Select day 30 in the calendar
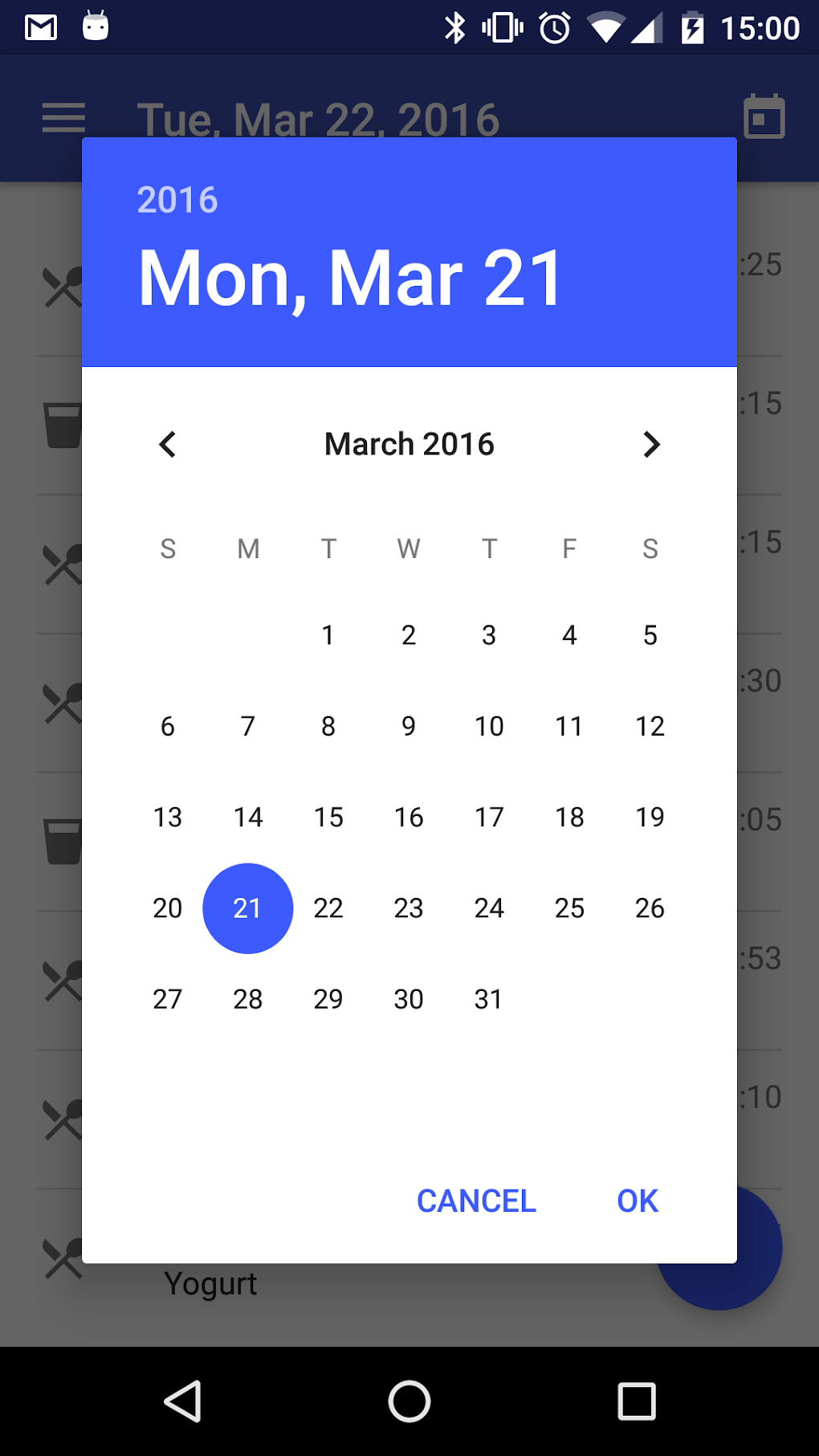This screenshot has height=1456, width=819. 409,999
